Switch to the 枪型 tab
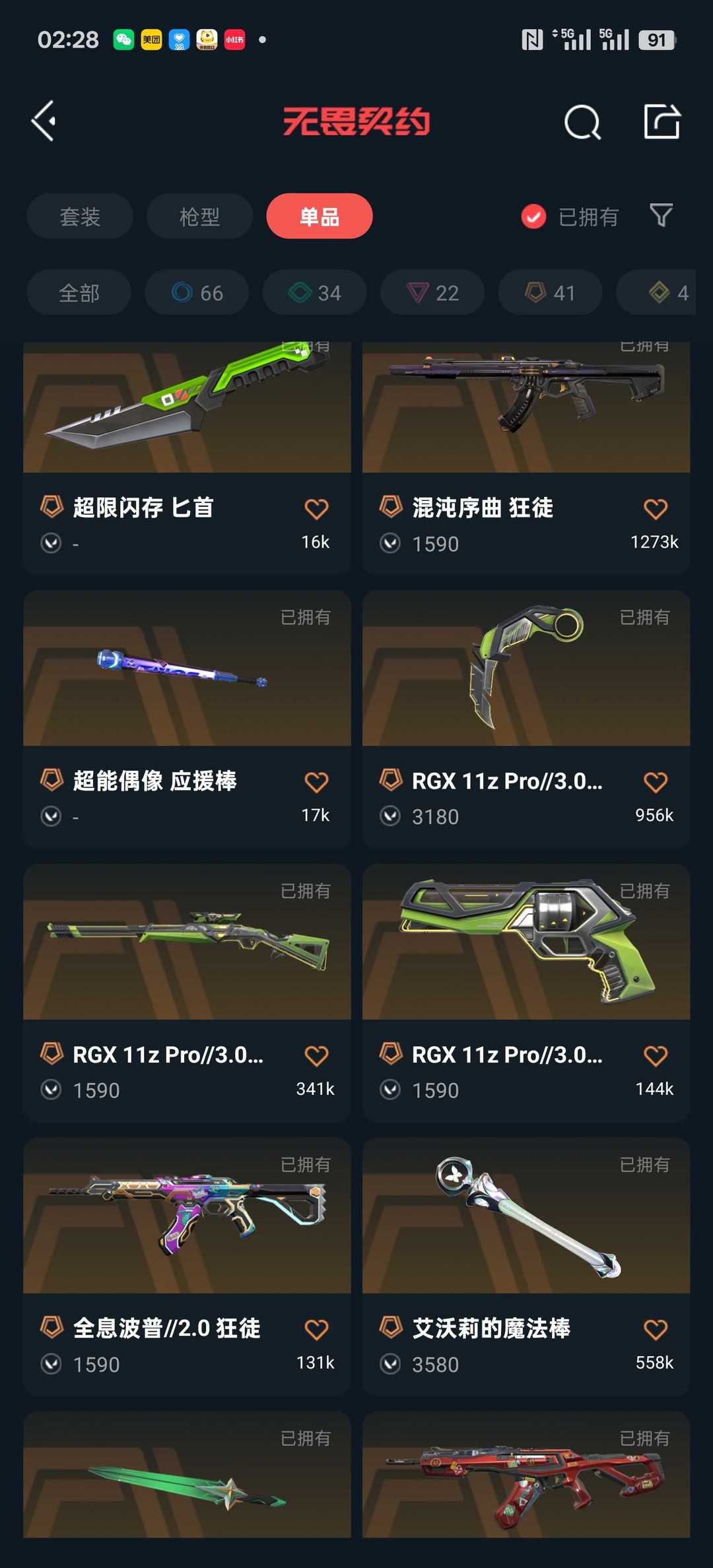 [199, 216]
